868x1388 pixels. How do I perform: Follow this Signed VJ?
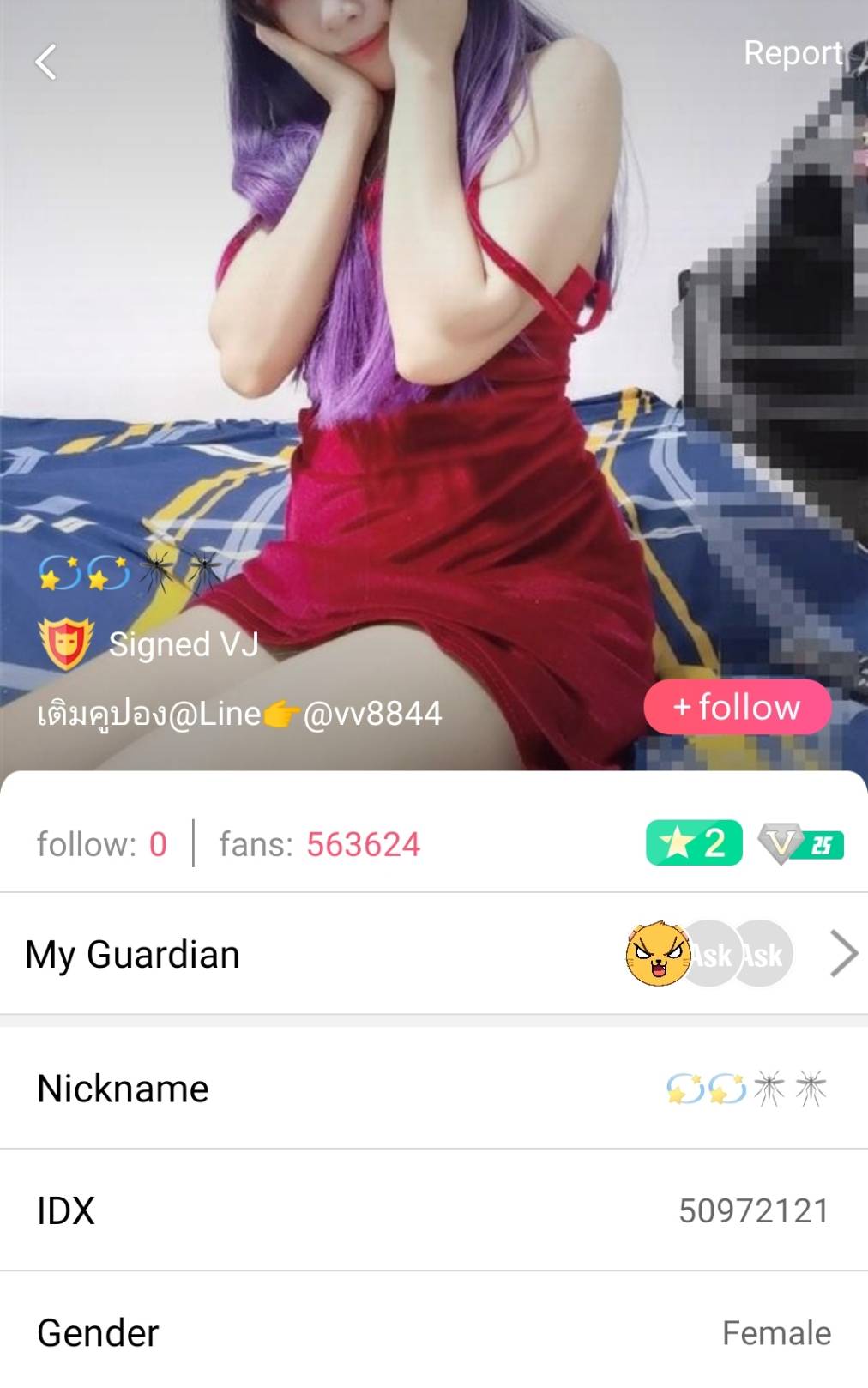737,707
